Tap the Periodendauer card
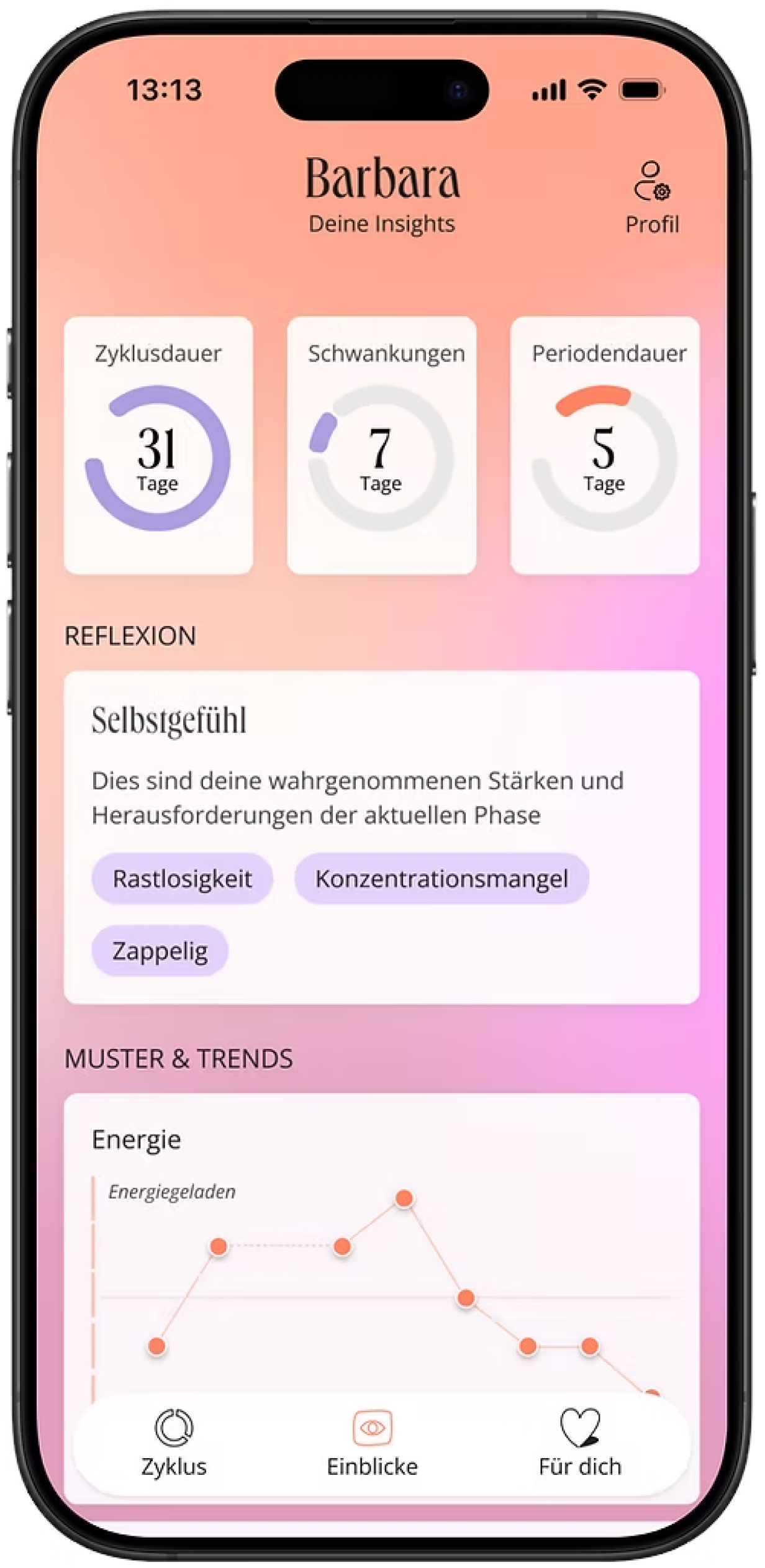 605,445
